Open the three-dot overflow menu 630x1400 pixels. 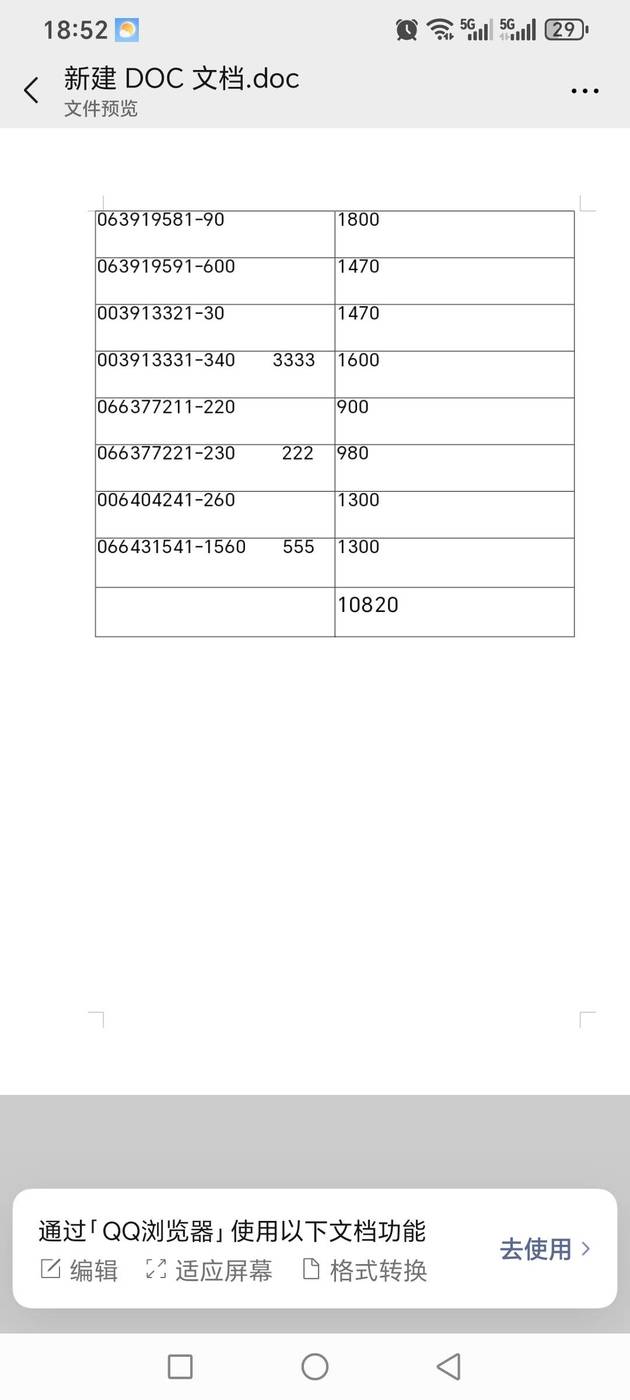point(585,90)
